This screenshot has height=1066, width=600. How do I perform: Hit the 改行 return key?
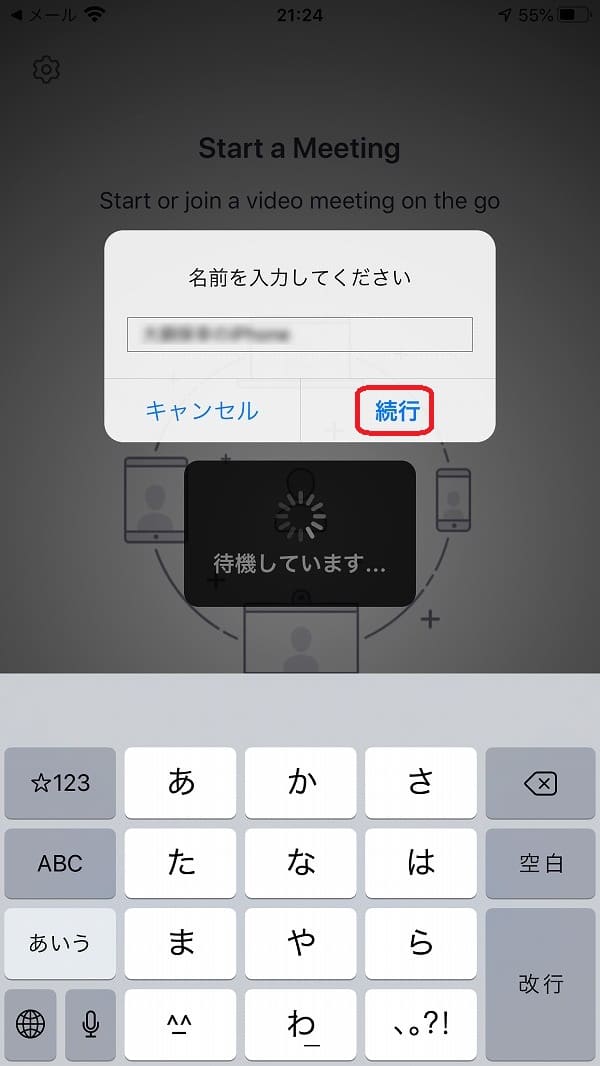(x=540, y=984)
